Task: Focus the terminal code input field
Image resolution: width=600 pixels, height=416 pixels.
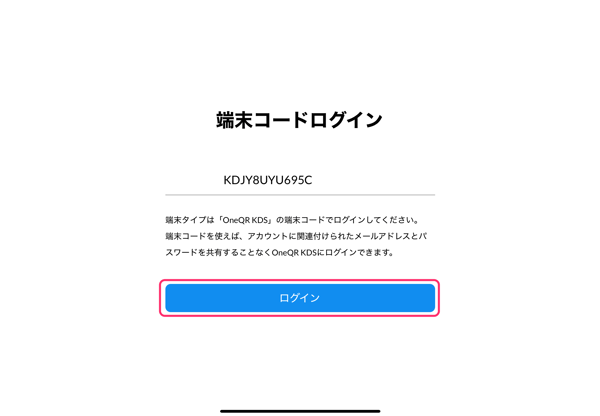Action: coord(300,180)
